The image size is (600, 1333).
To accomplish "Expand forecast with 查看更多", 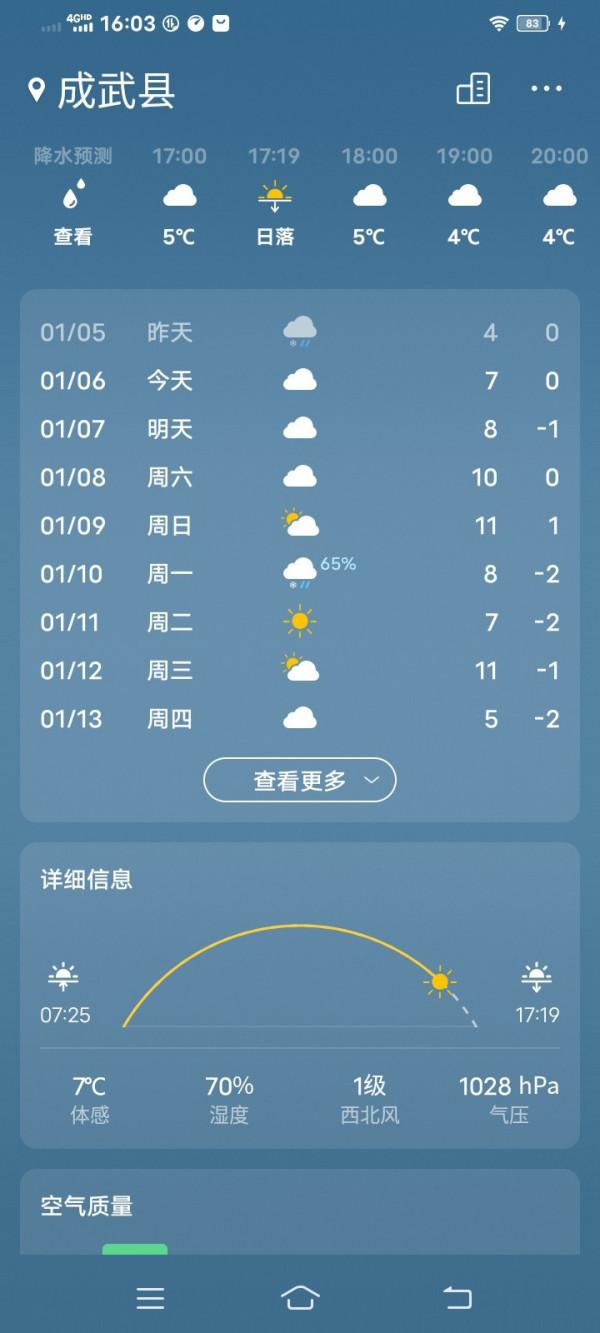I will coord(300,780).
